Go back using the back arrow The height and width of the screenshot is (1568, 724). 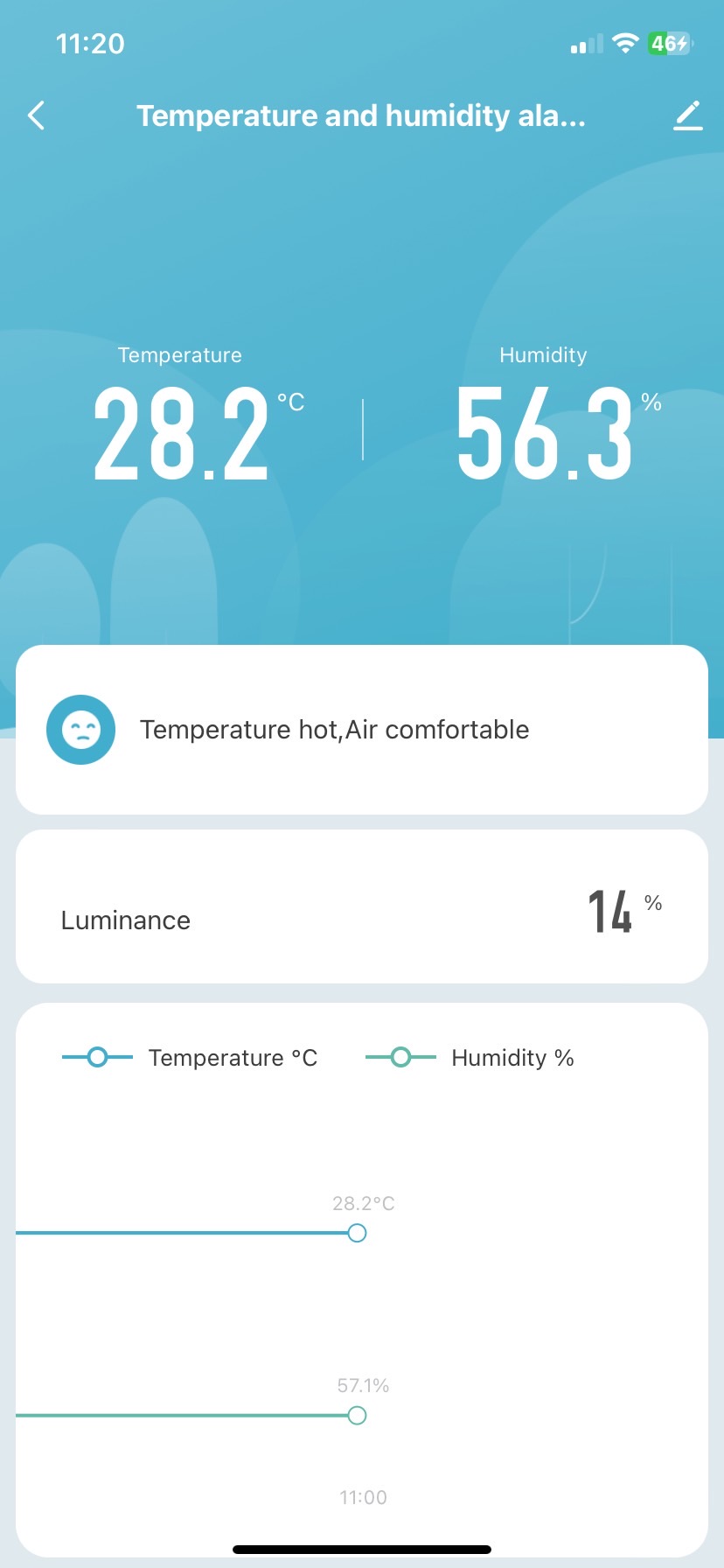(37, 115)
